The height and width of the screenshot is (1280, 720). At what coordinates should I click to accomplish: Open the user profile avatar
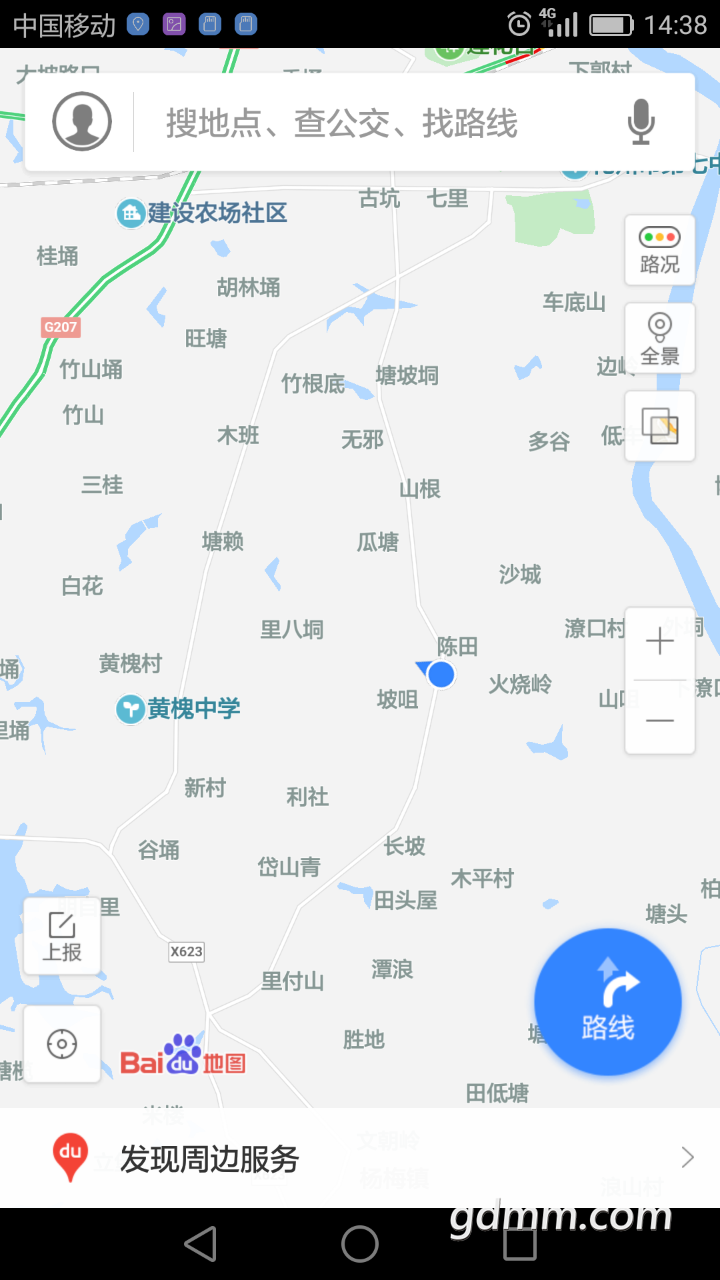click(81, 122)
